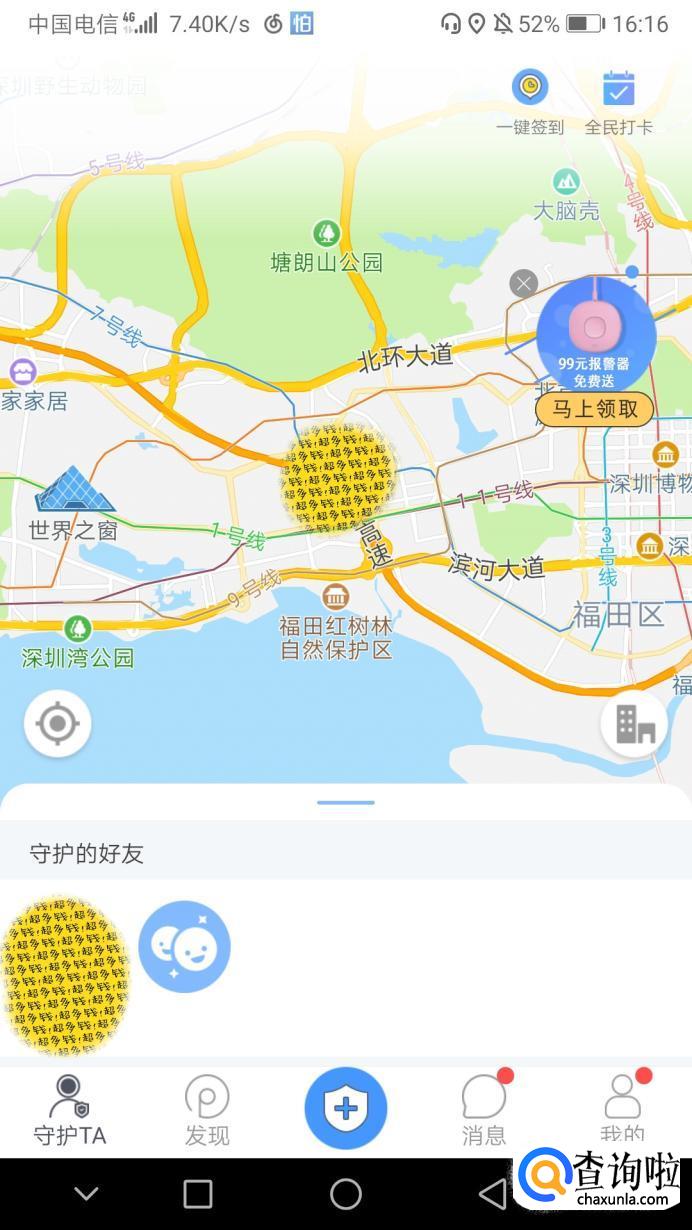Tap the yellow patterned avatar marker on map

[x=339, y=476]
